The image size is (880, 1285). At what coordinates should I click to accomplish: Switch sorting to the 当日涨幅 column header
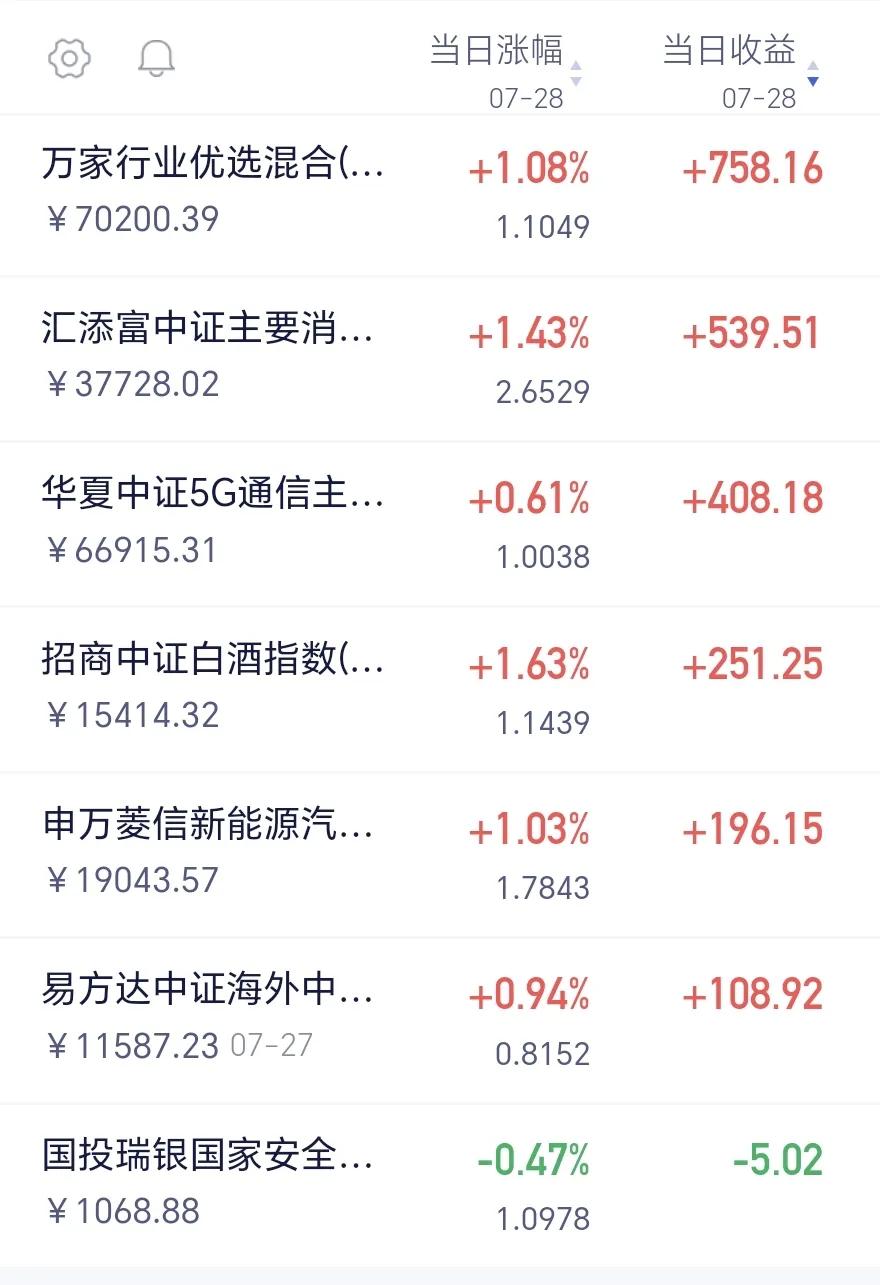(x=495, y=50)
